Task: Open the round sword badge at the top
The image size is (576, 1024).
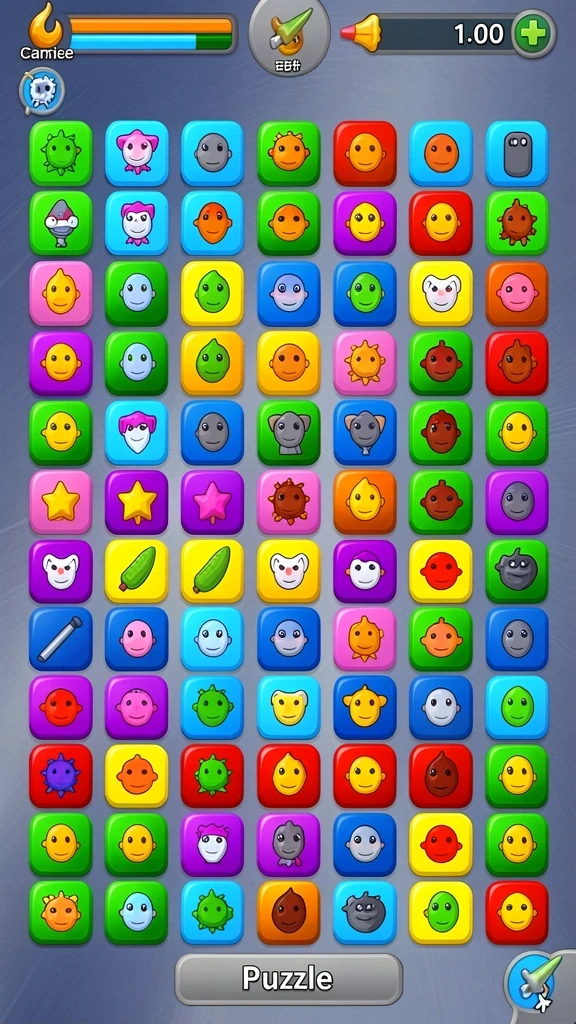Action: (289, 37)
